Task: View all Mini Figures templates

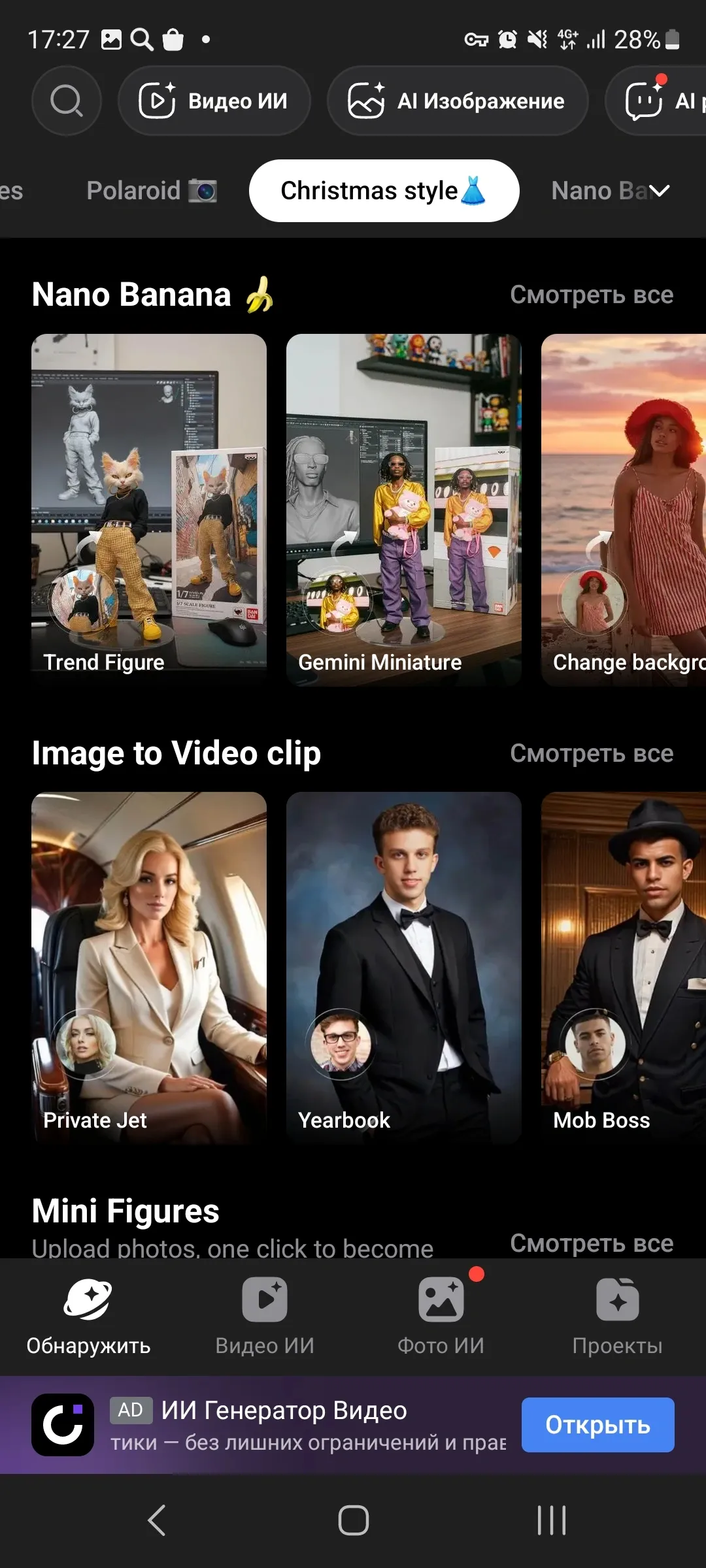Action: click(591, 1243)
